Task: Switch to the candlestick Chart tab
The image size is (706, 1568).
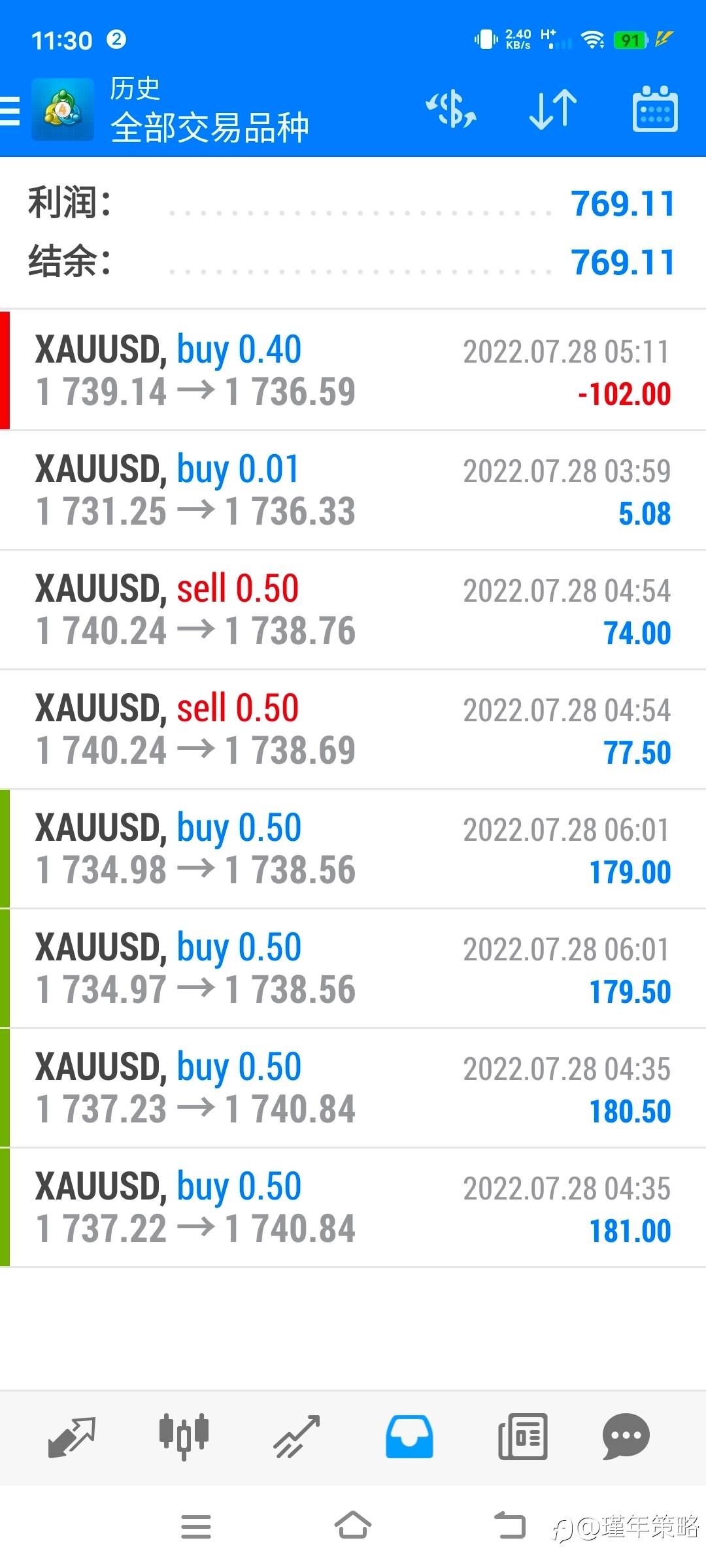Action: (184, 1436)
